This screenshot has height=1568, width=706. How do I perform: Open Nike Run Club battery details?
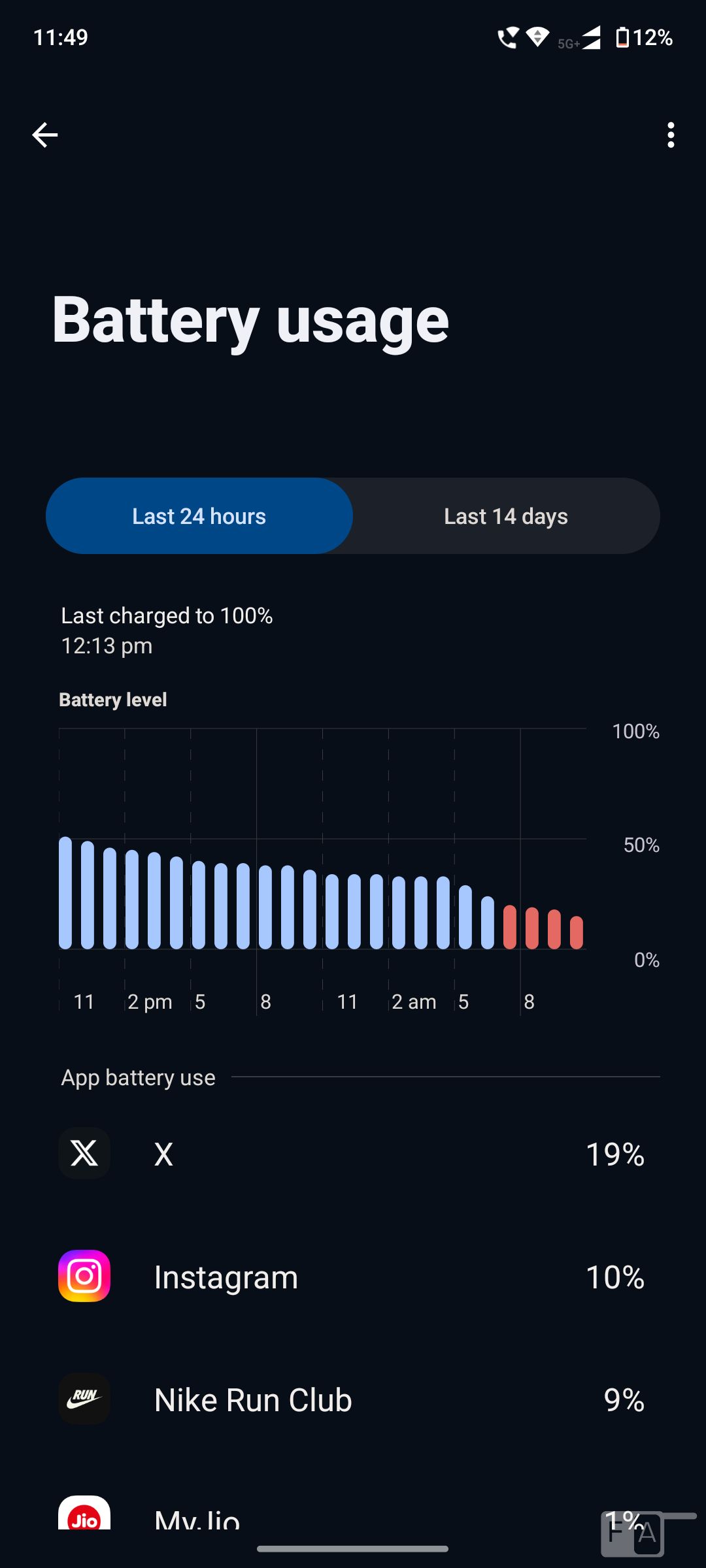353,1399
